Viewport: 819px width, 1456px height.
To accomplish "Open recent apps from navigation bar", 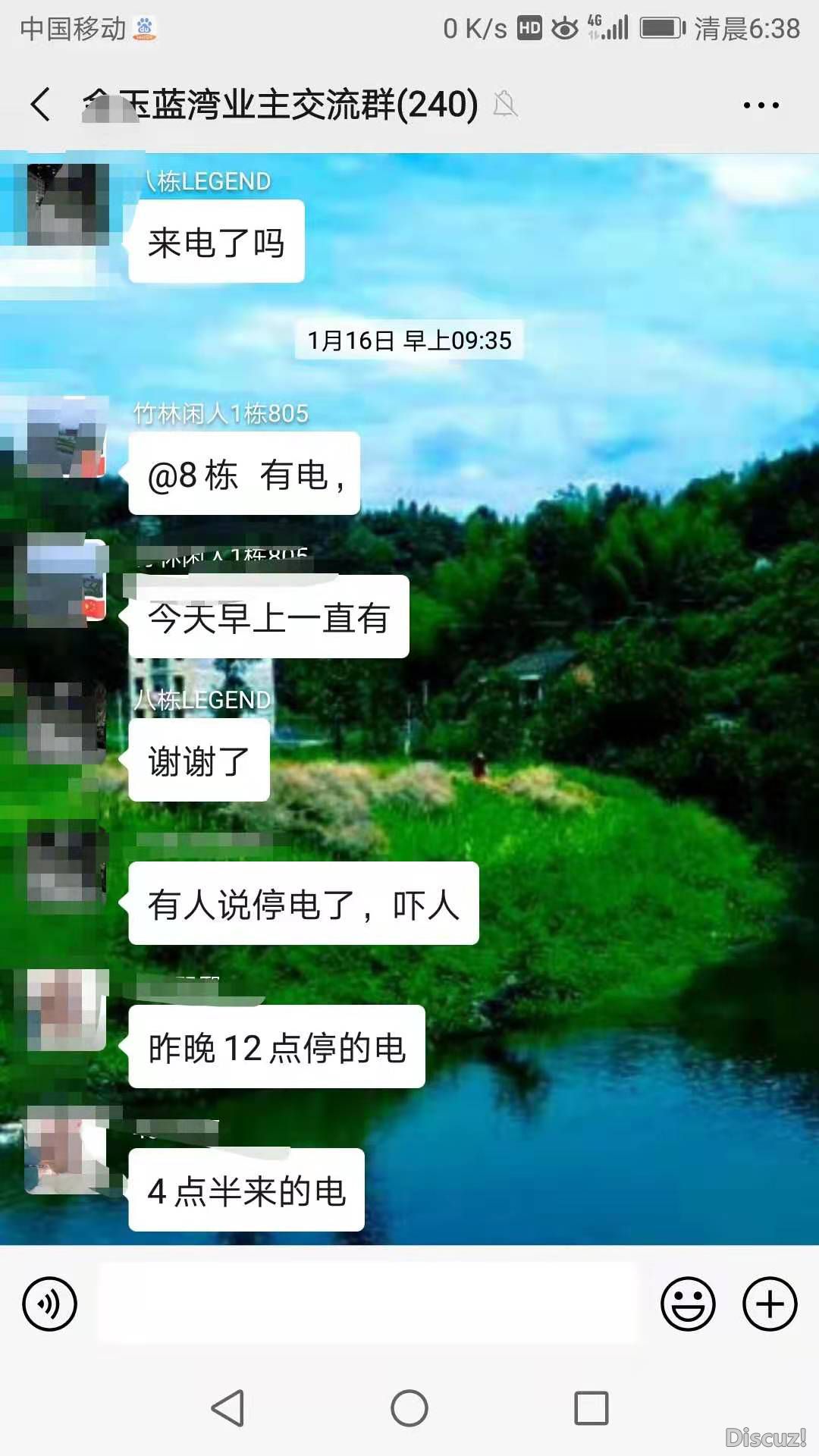I will click(591, 1408).
